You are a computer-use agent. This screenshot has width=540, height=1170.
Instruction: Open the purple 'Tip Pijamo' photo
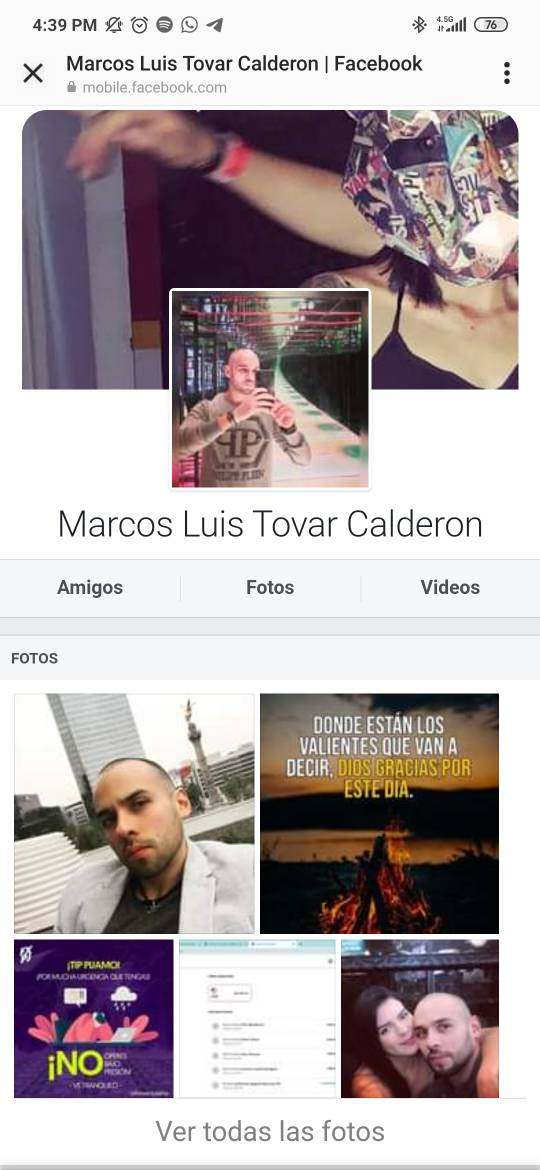(94, 1018)
